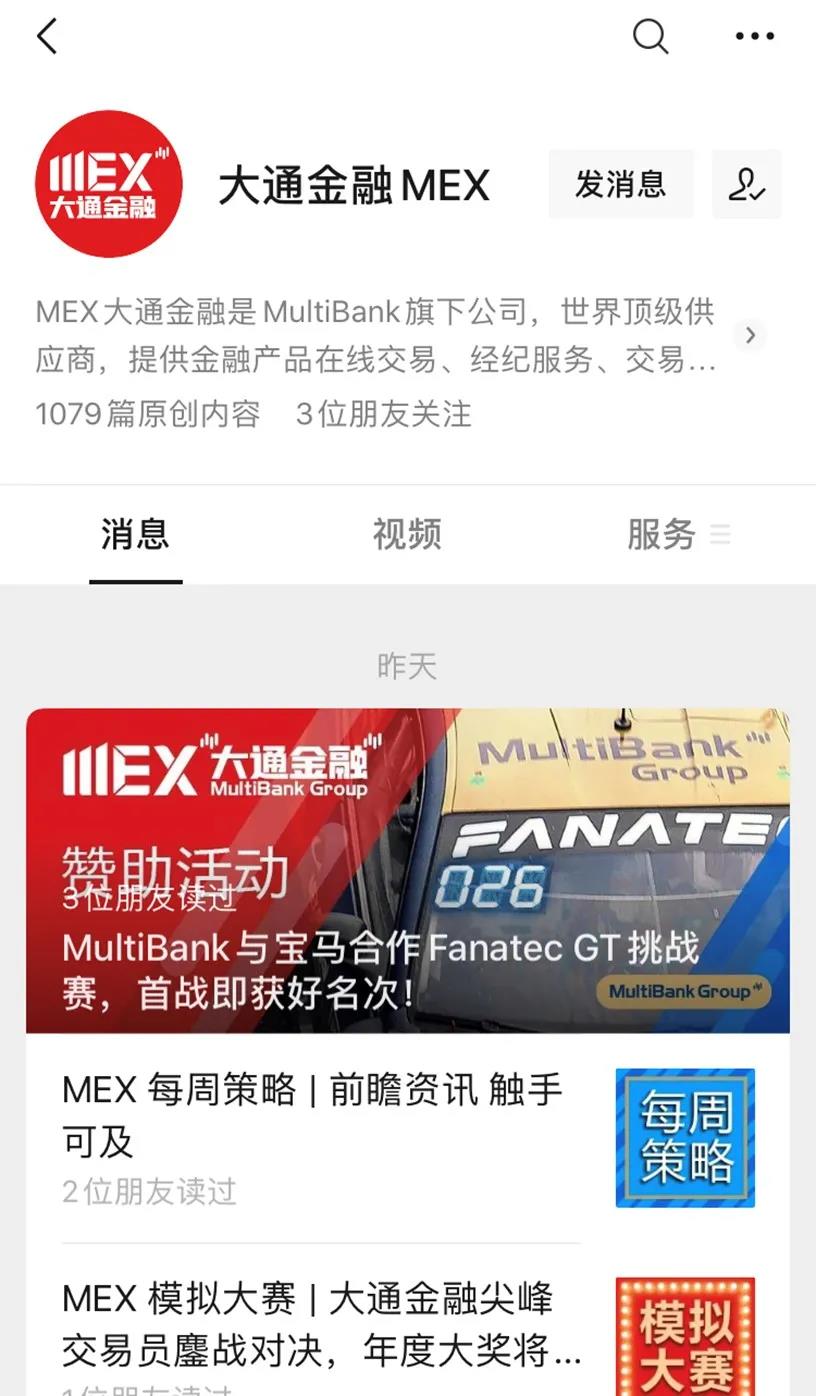The width and height of the screenshot is (816, 1396).
Task: Tap the add-follower person icon beside 发消息
Action: (x=747, y=184)
